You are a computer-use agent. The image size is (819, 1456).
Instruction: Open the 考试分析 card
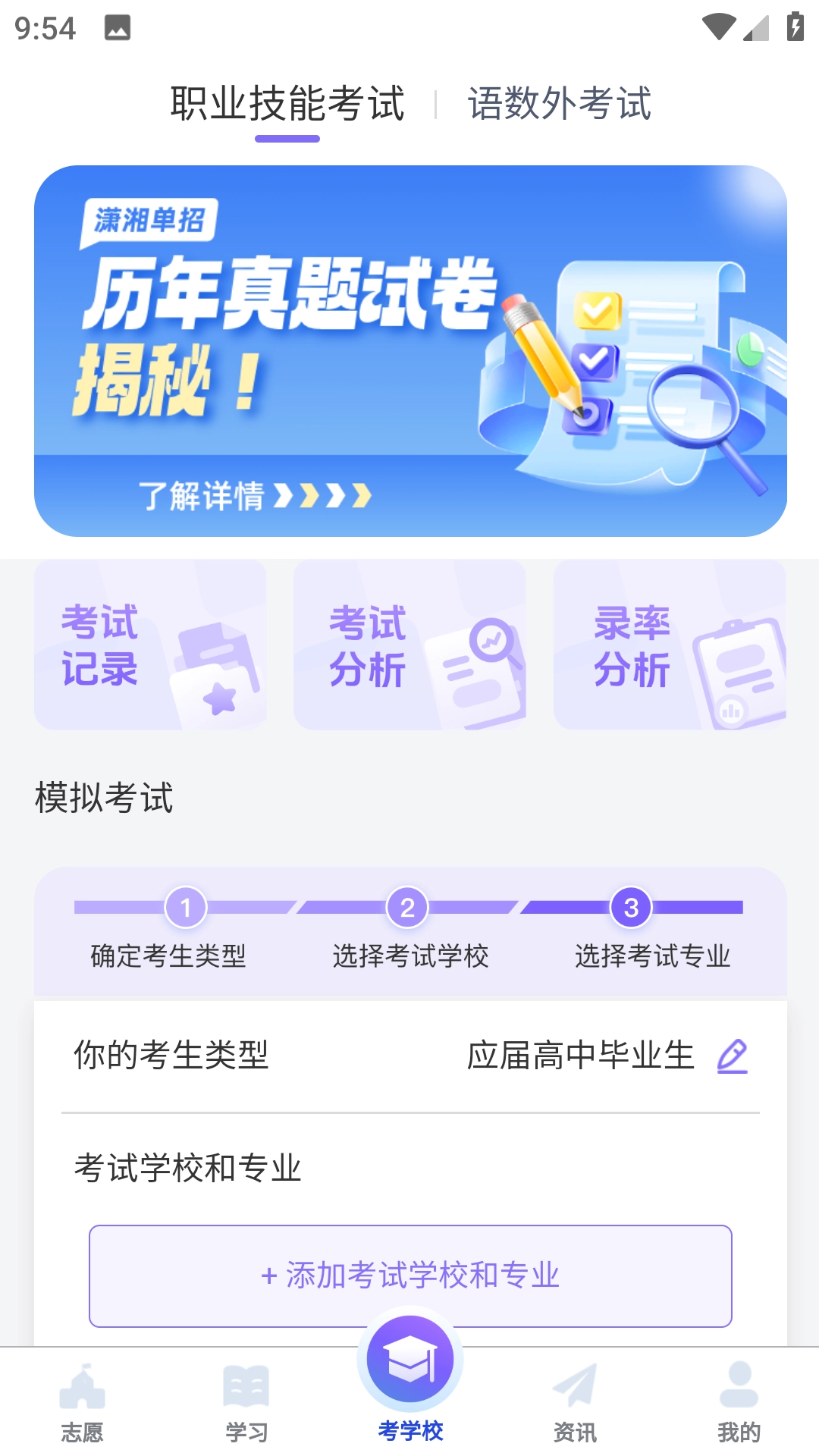(x=409, y=645)
